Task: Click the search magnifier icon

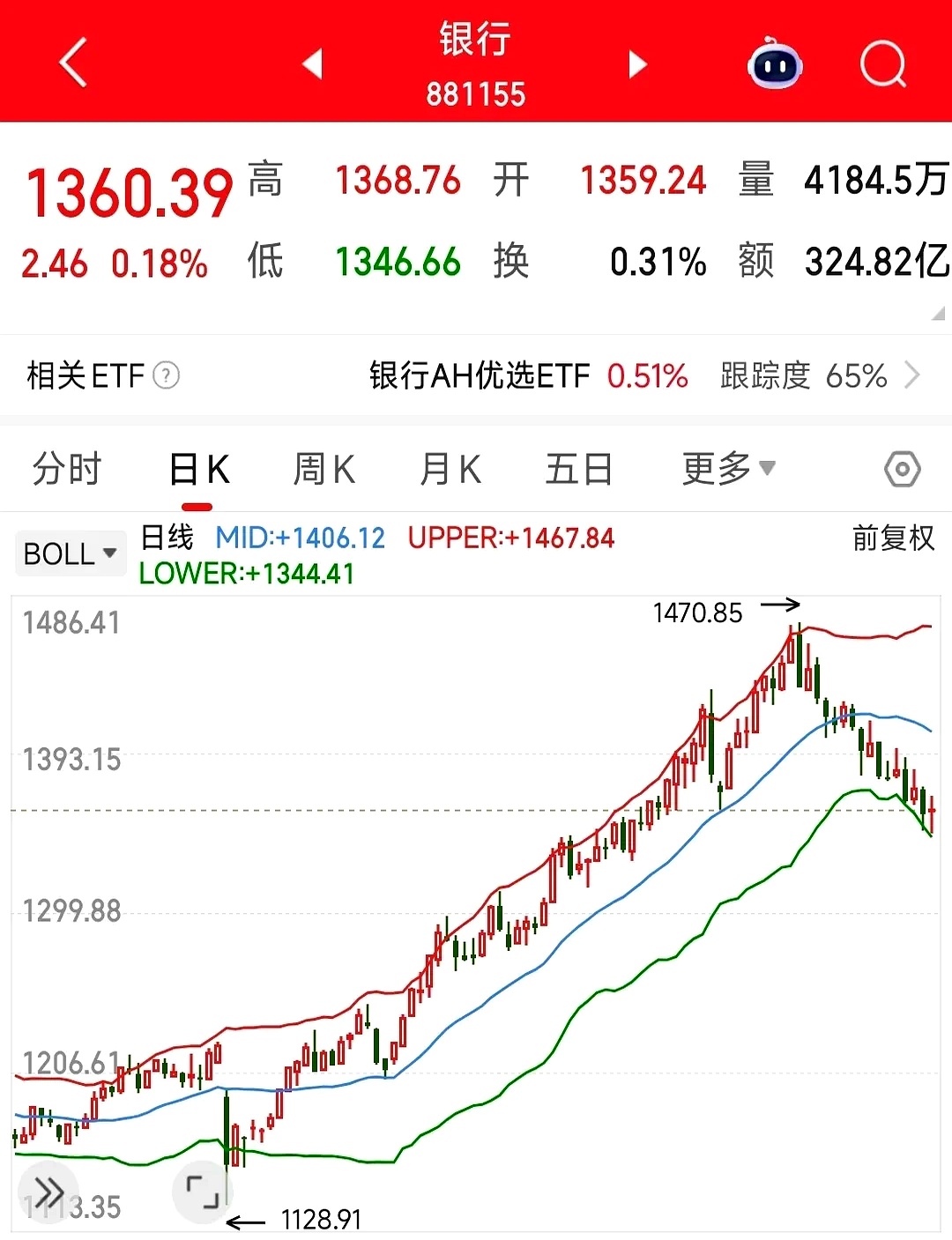Action: [882, 63]
